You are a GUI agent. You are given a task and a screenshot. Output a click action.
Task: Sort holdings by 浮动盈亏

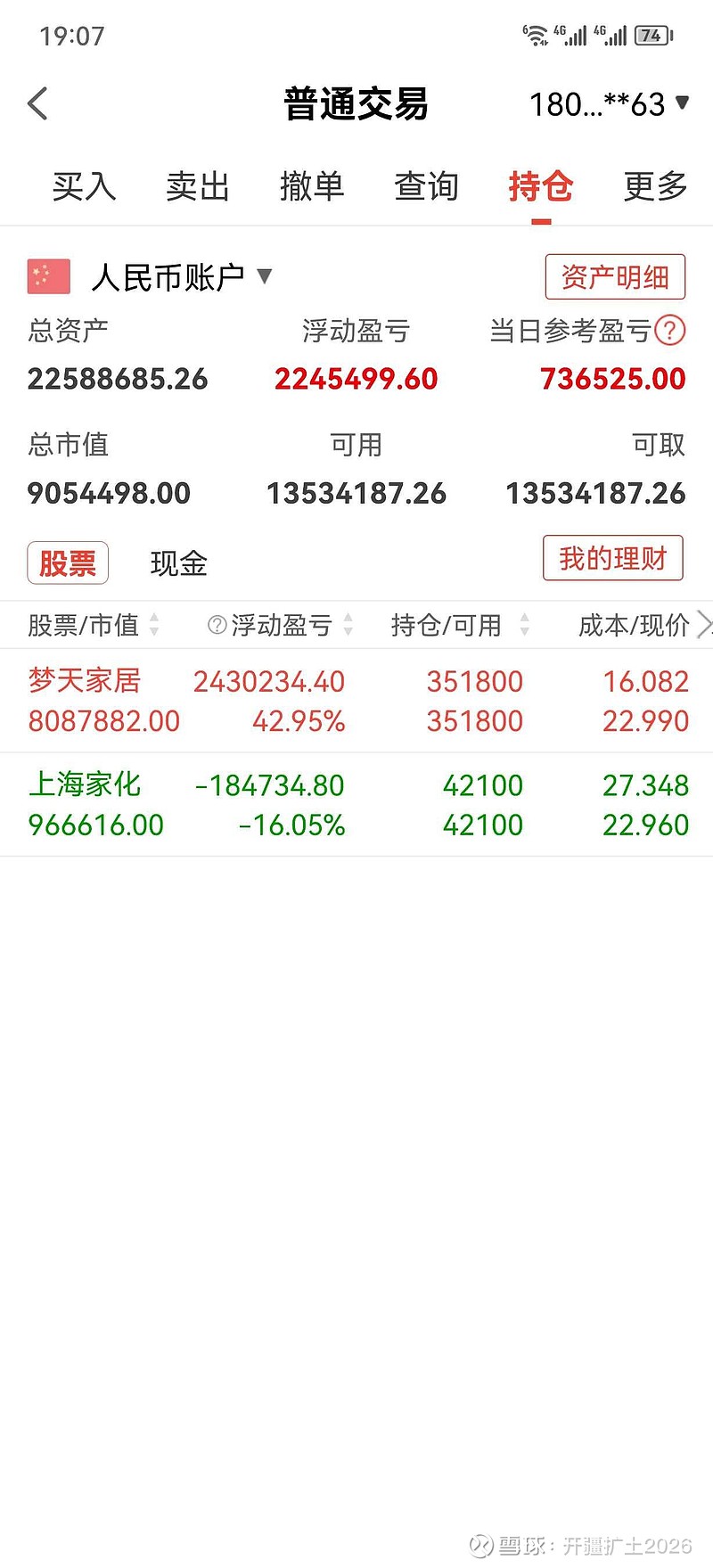[x=281, y=625]
